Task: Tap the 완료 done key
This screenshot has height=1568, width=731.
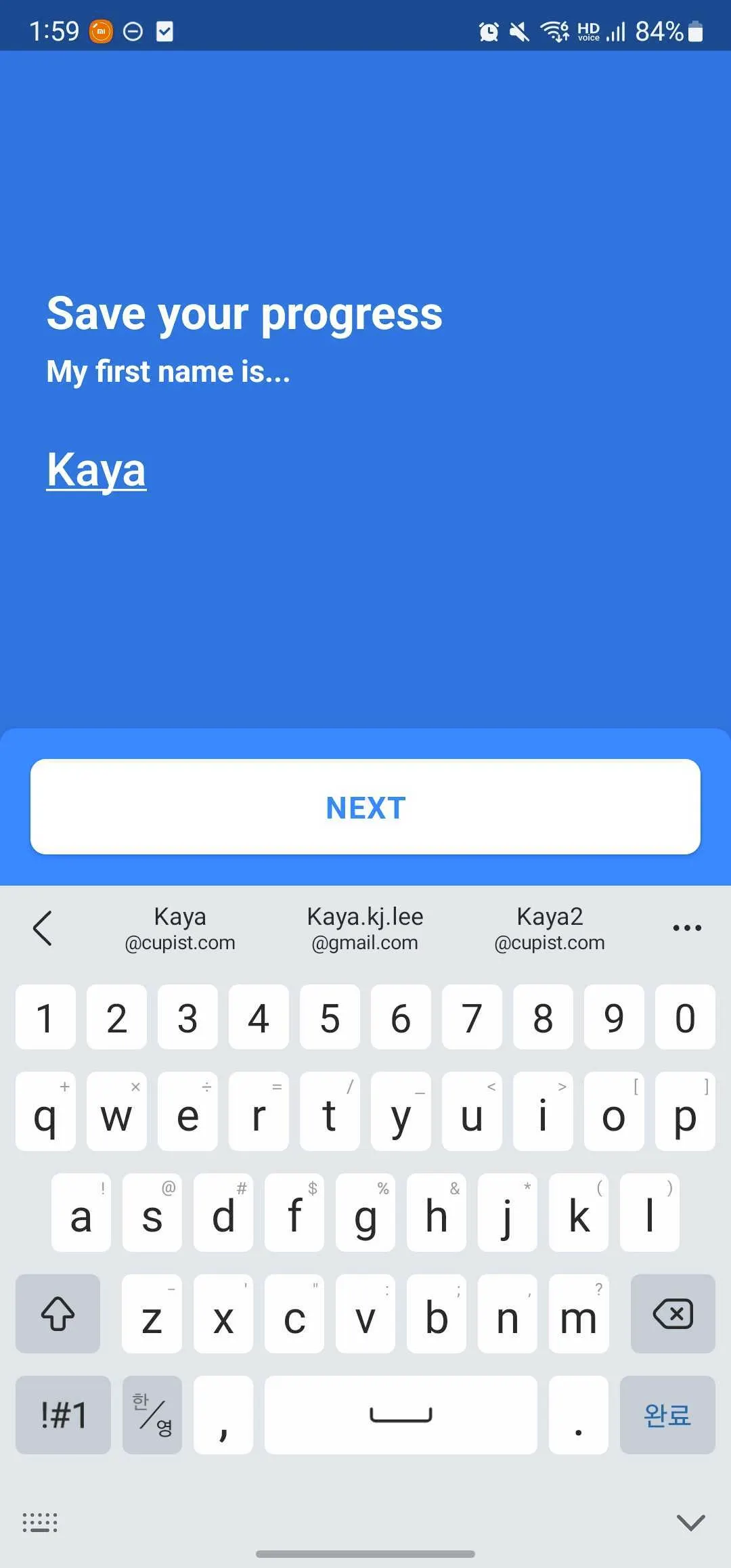Action: click(x=667, y=1415)
